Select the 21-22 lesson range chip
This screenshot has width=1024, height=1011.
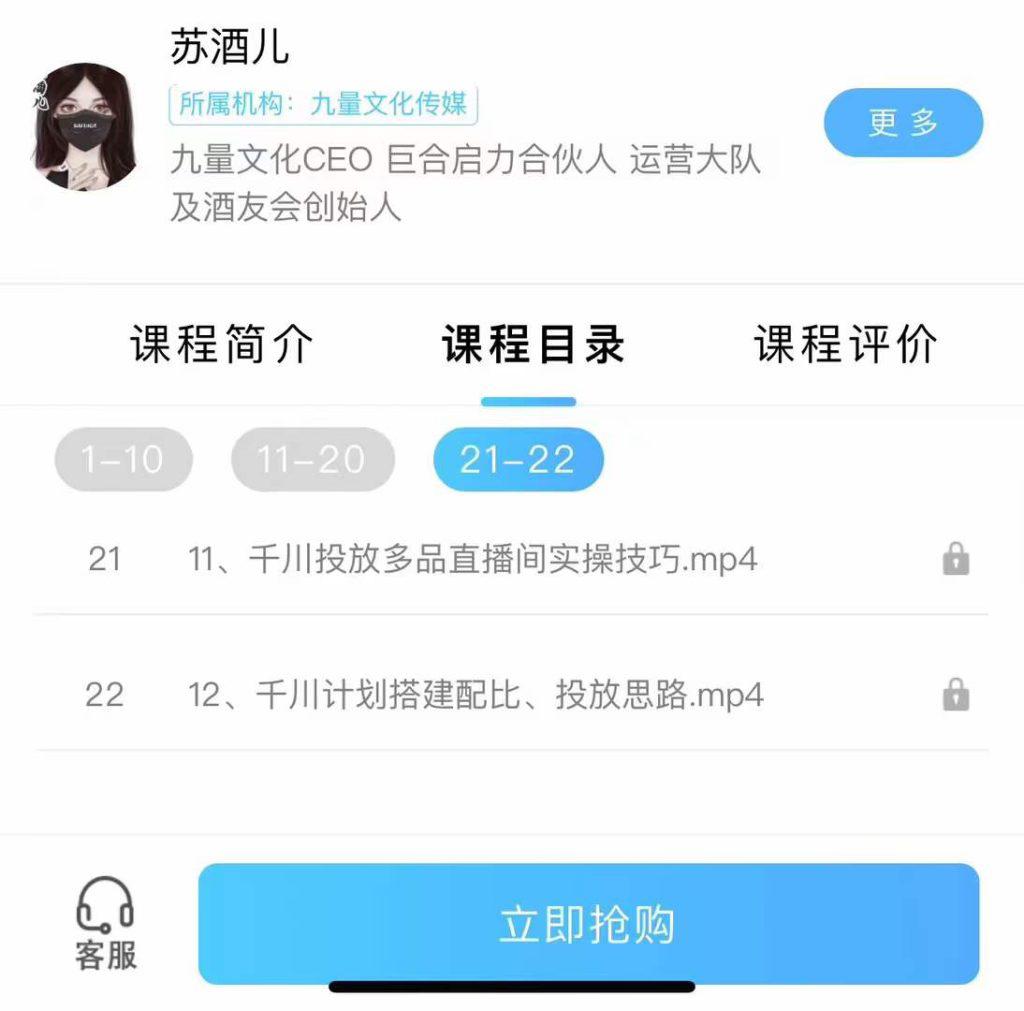pyautogui.click(x=517, y=460)
